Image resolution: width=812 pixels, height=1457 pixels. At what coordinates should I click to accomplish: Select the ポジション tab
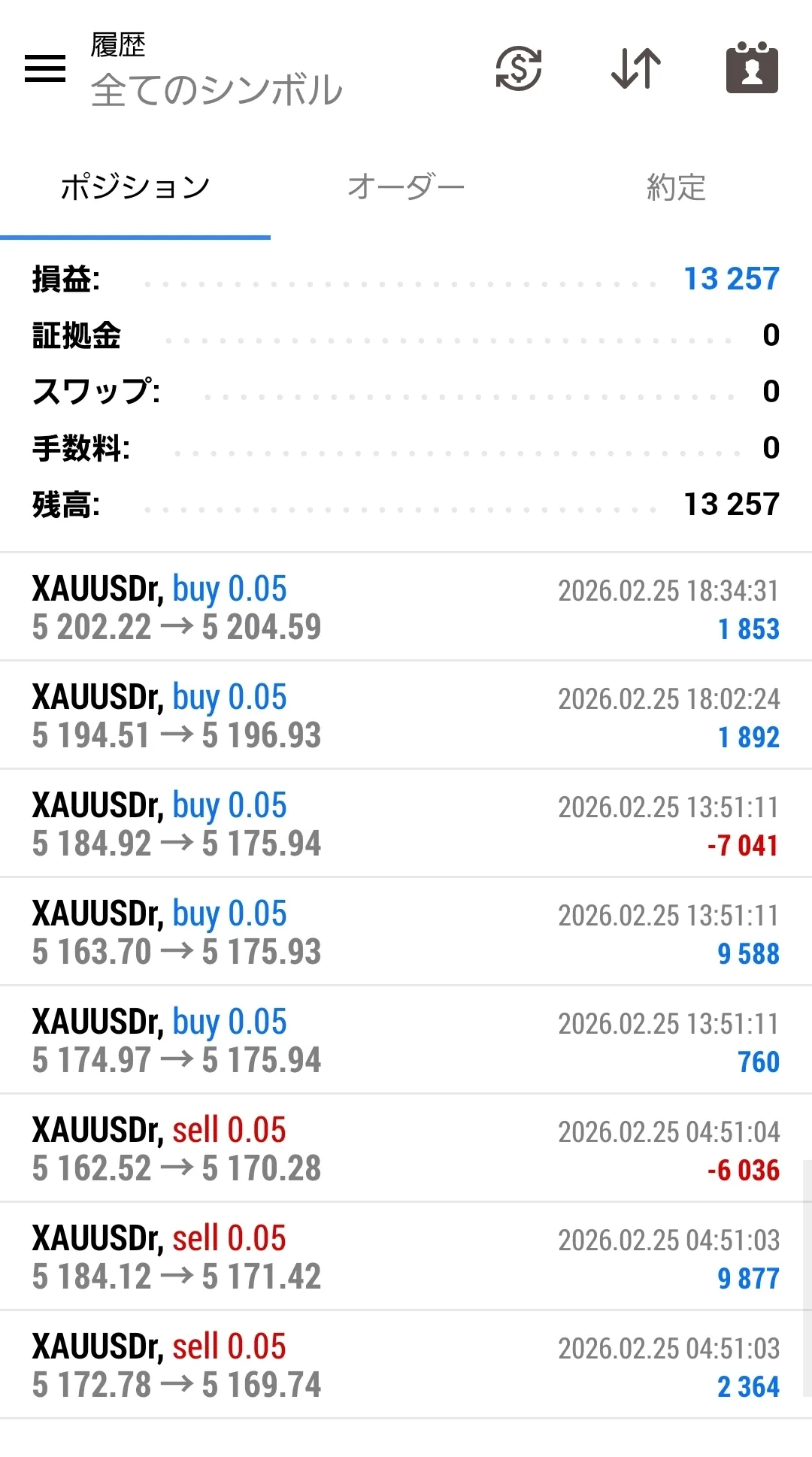135,187
